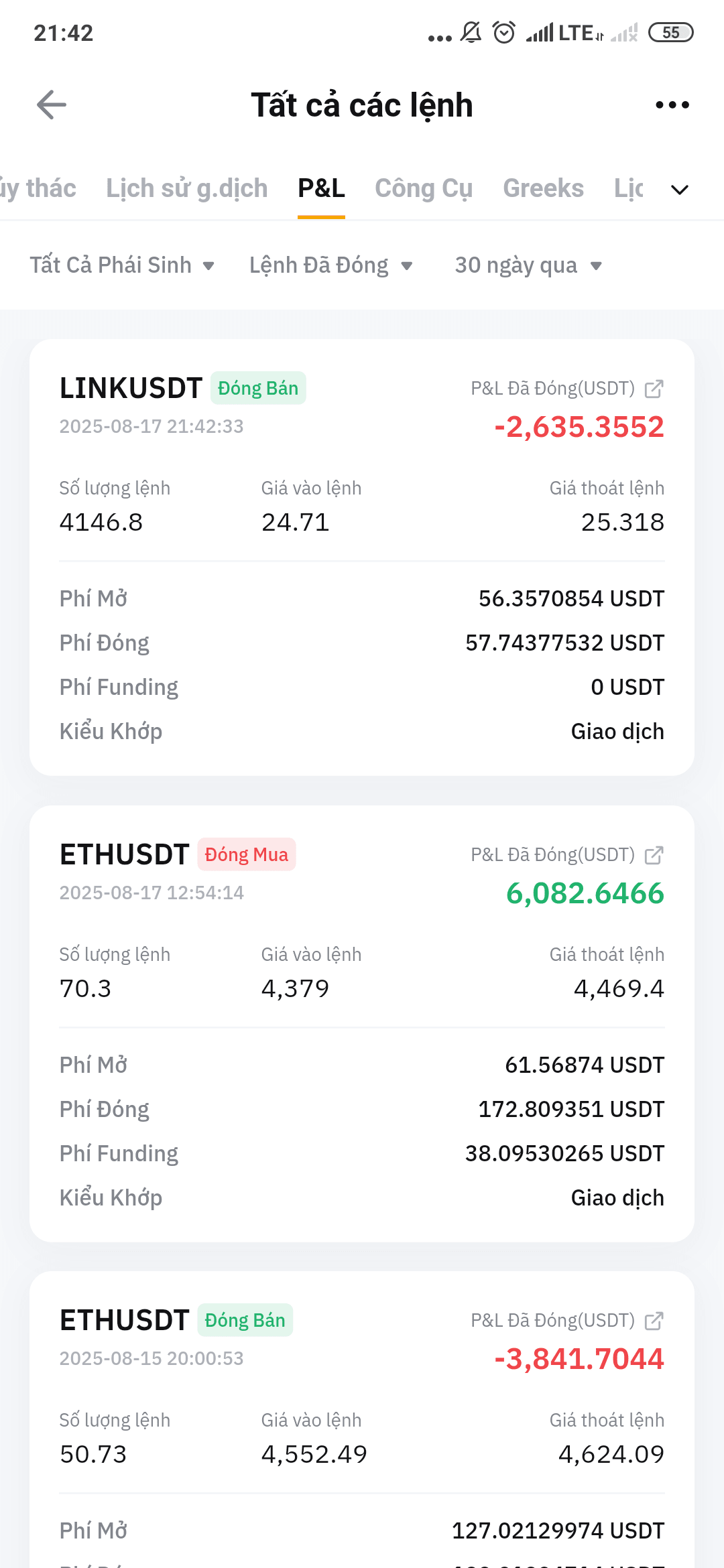Image resolution: width=724 pixels, height=1568 pixels.
Task: Change the 30 ngày qua time range
Action: pos(529,265)
